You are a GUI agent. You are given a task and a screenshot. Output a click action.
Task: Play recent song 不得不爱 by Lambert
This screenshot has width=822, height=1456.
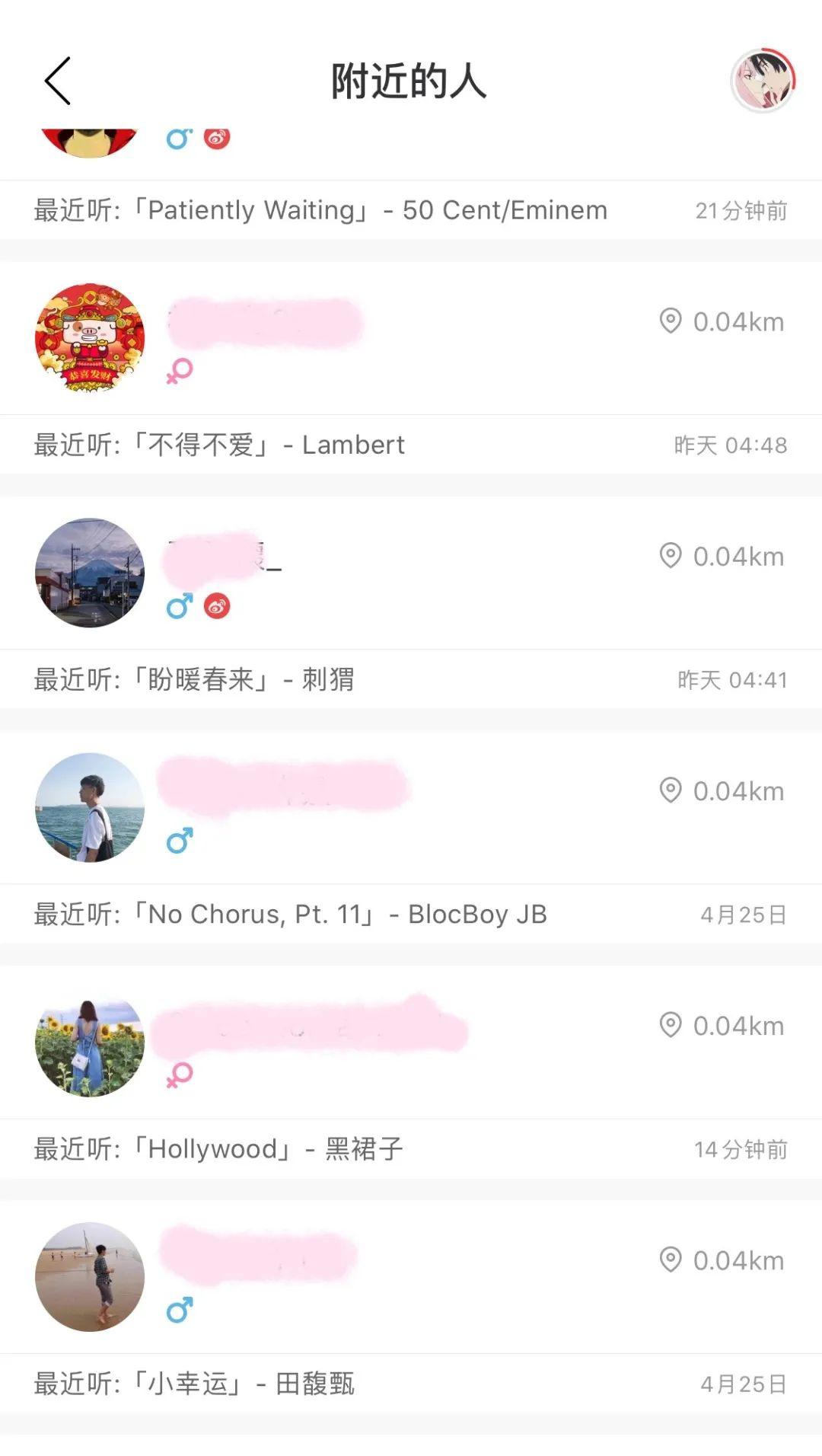click(x=219, y=445)
